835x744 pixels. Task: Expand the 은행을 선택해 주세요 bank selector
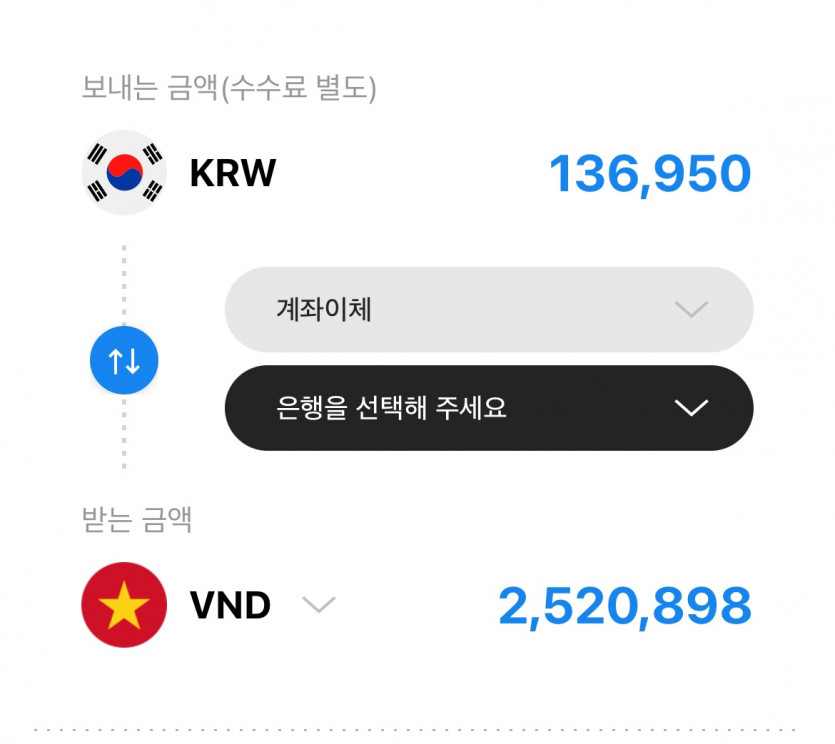coord(488,408)
